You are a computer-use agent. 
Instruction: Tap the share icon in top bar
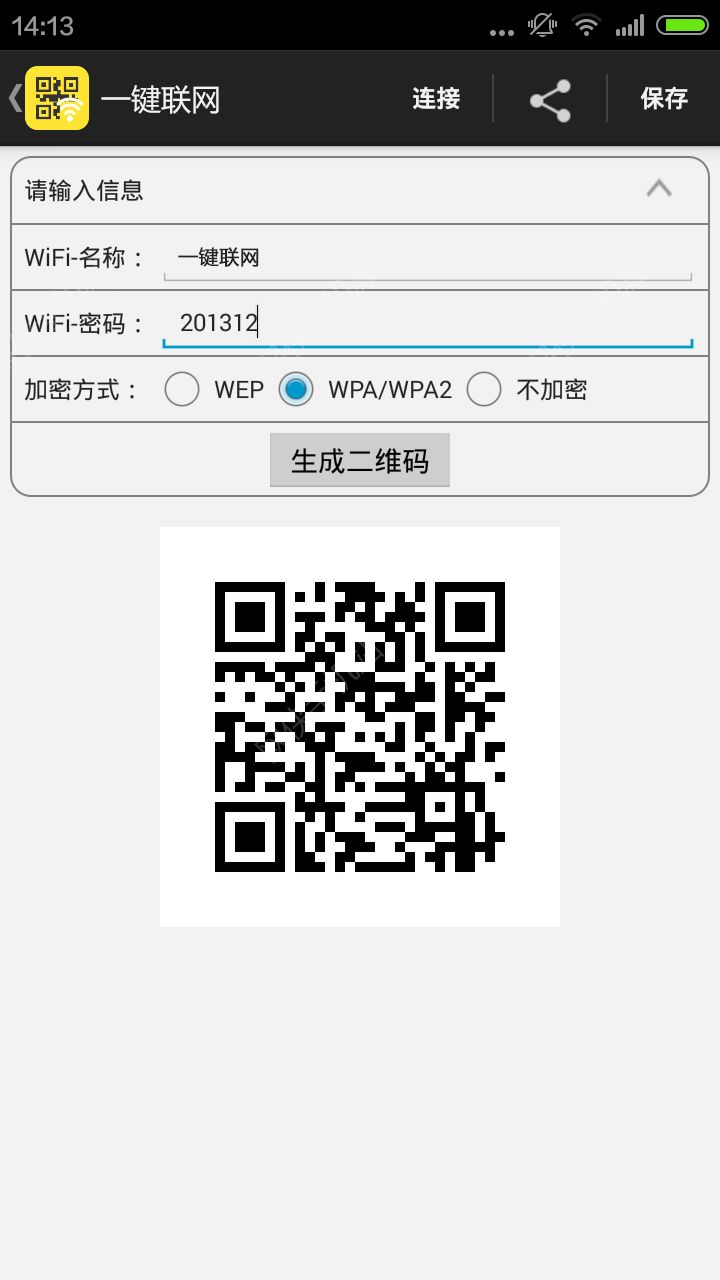549,97
